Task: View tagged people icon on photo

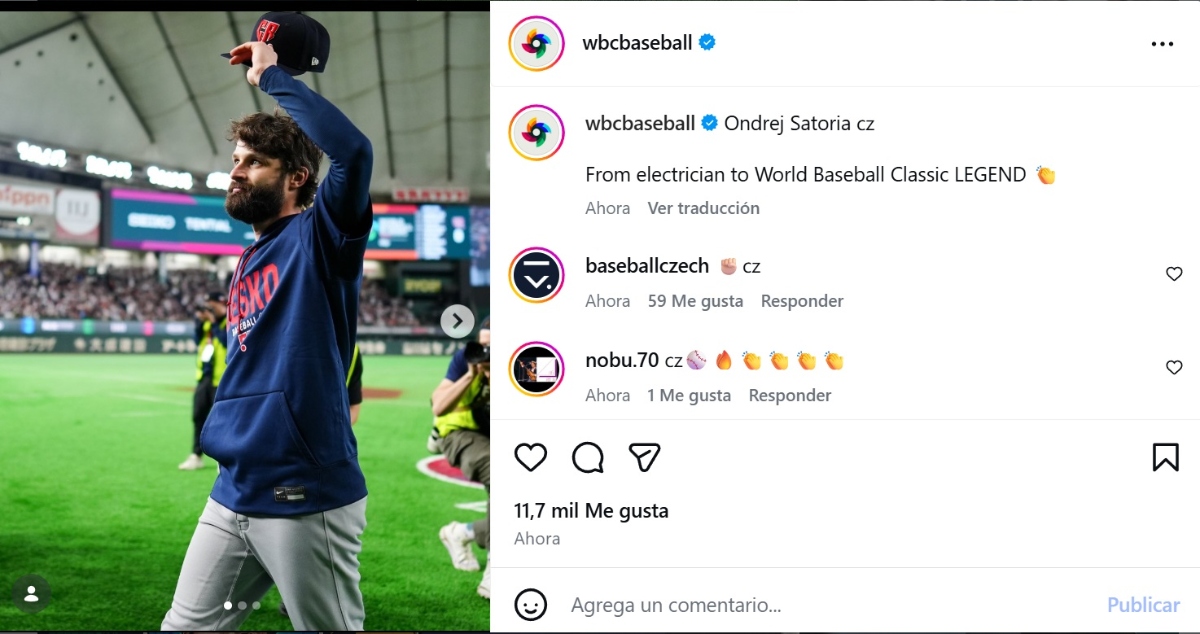Action: (x=31, y=594)
